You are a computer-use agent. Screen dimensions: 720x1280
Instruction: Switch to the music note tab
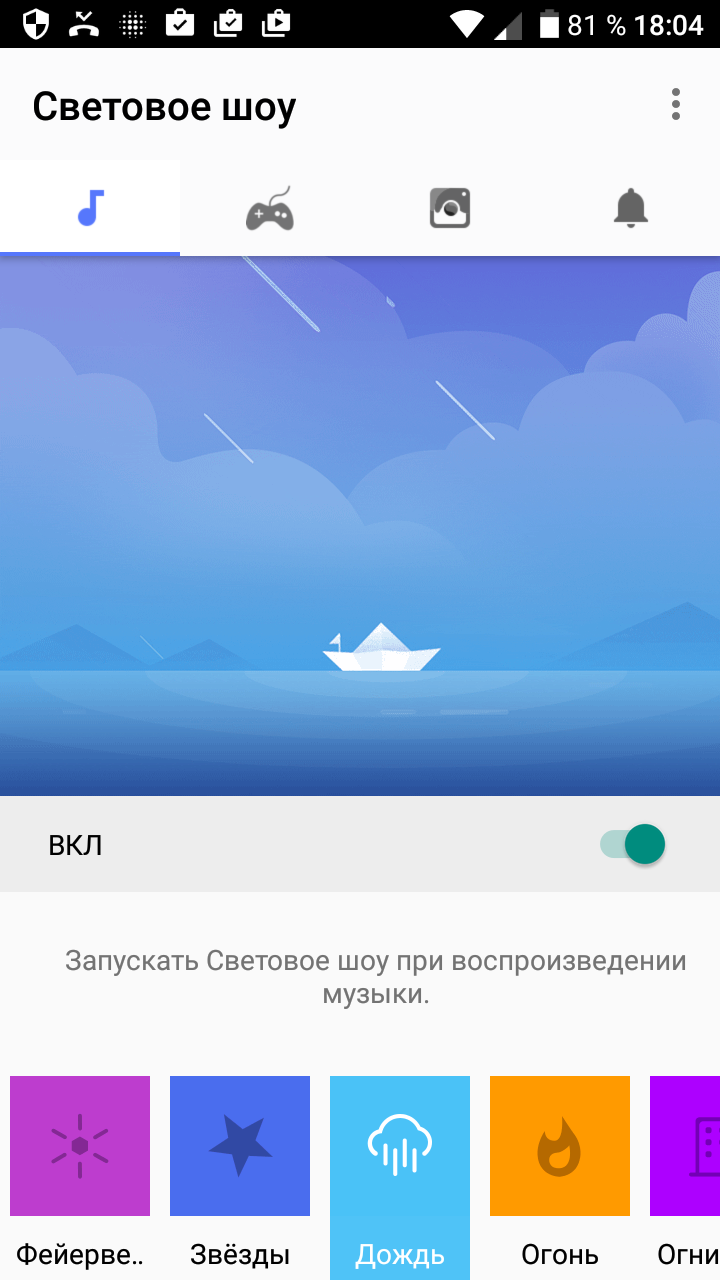pos(90,208)
